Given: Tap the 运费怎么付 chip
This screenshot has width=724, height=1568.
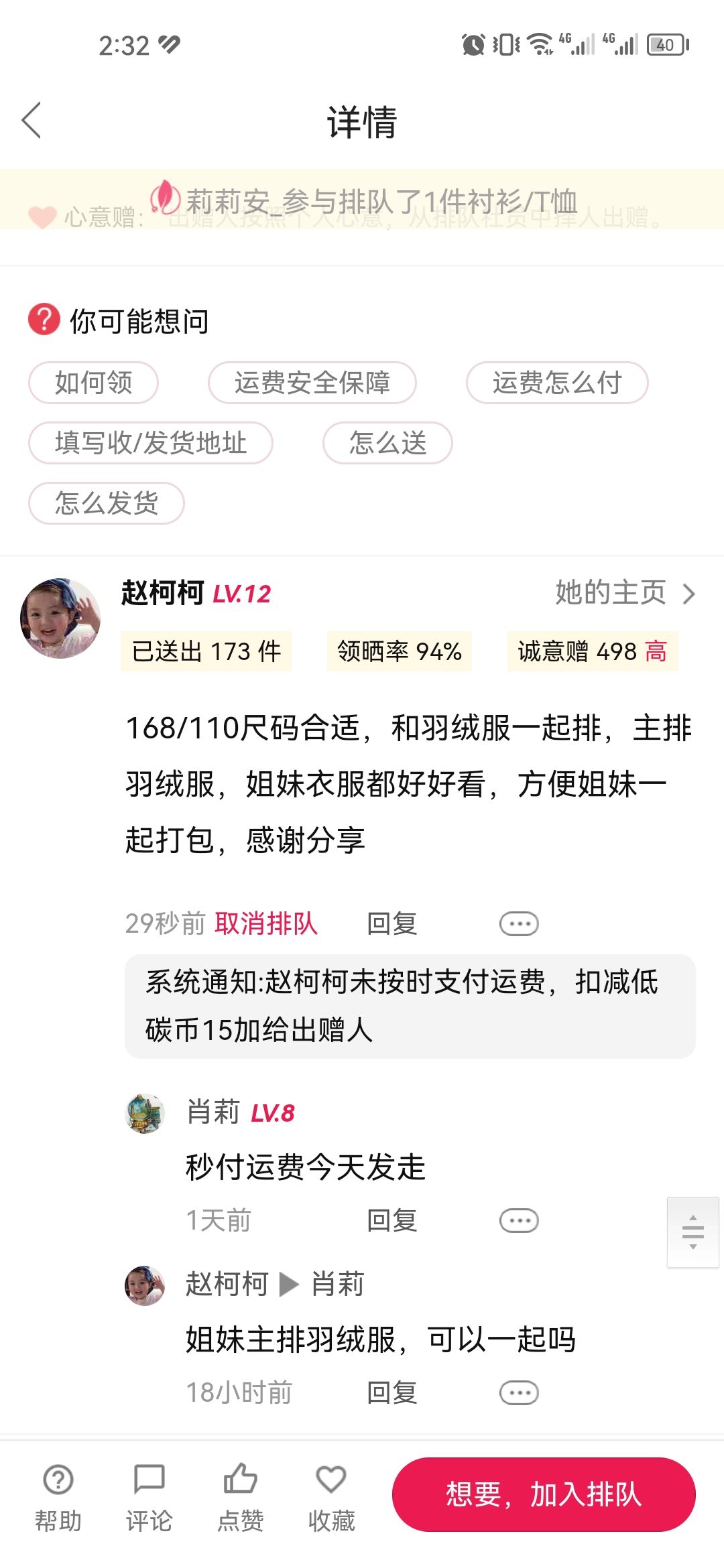Looking at the screenshot, I should (557, 383).
